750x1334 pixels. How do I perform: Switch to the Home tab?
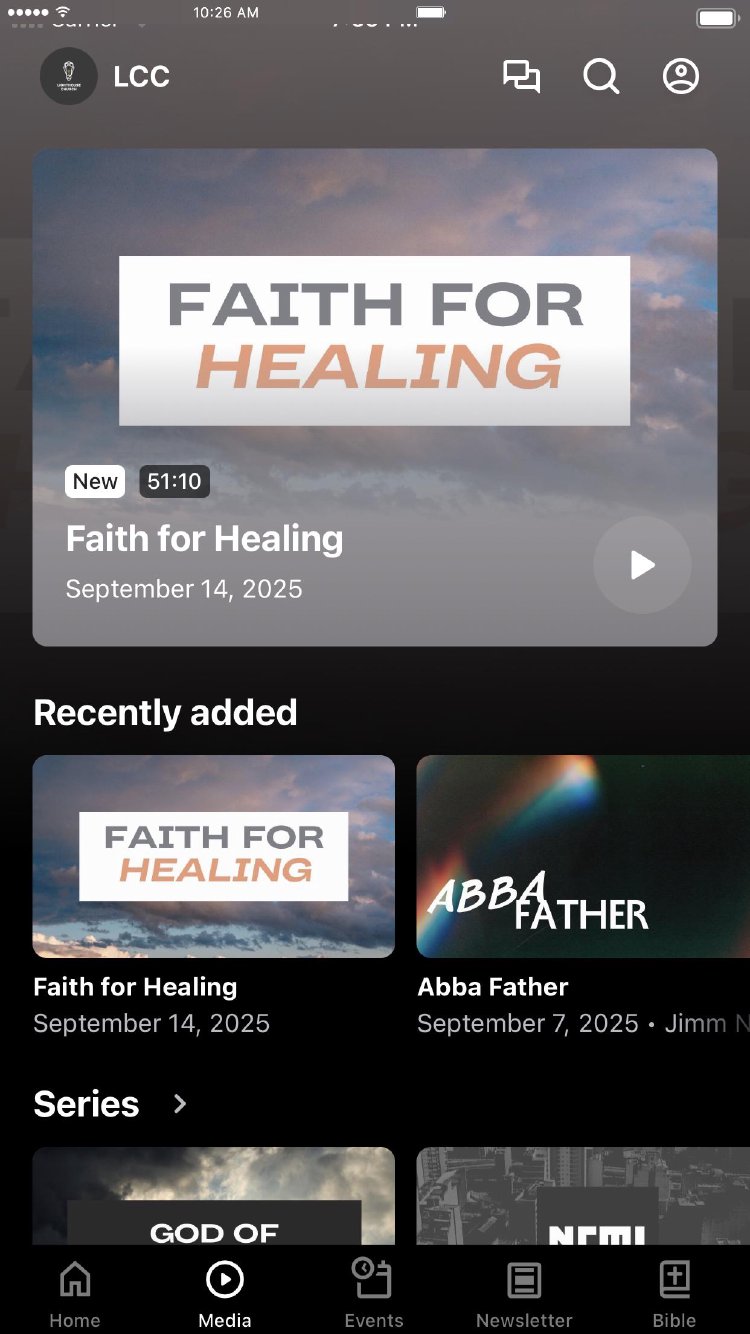[75, 1292]
